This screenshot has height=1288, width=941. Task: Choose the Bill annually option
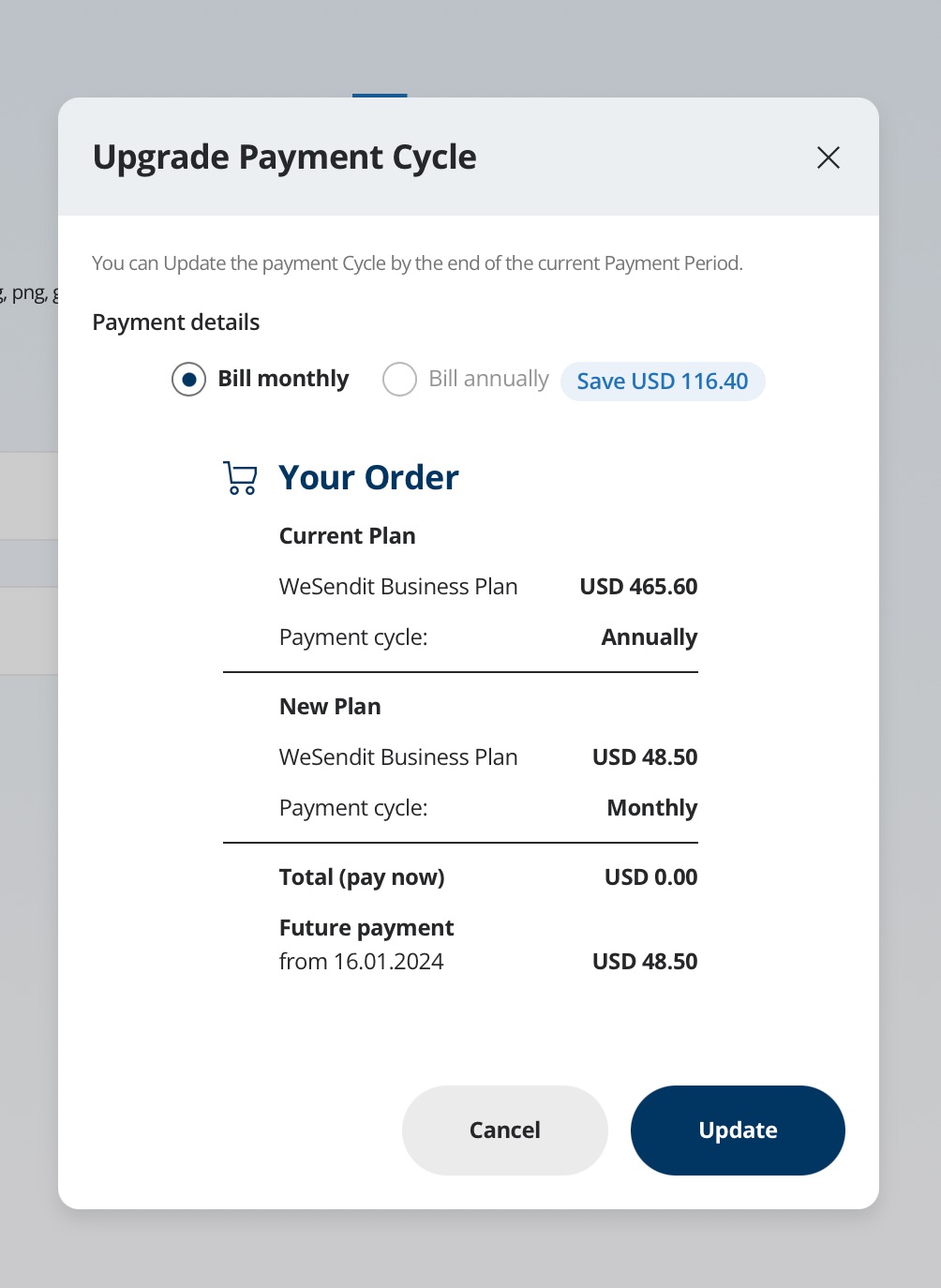(400, 380)
